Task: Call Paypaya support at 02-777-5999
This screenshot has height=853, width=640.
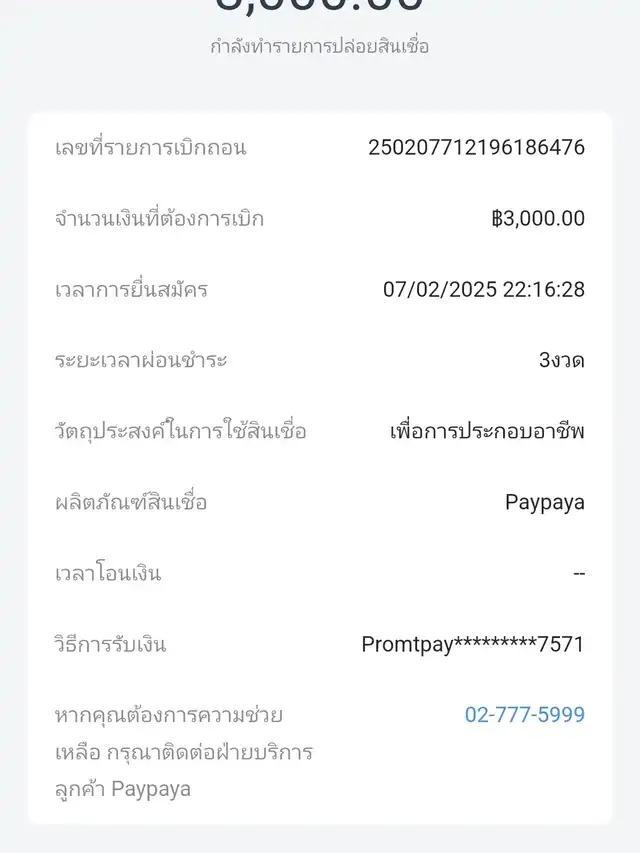Action: pyautogui.click(x=524, y=715)
